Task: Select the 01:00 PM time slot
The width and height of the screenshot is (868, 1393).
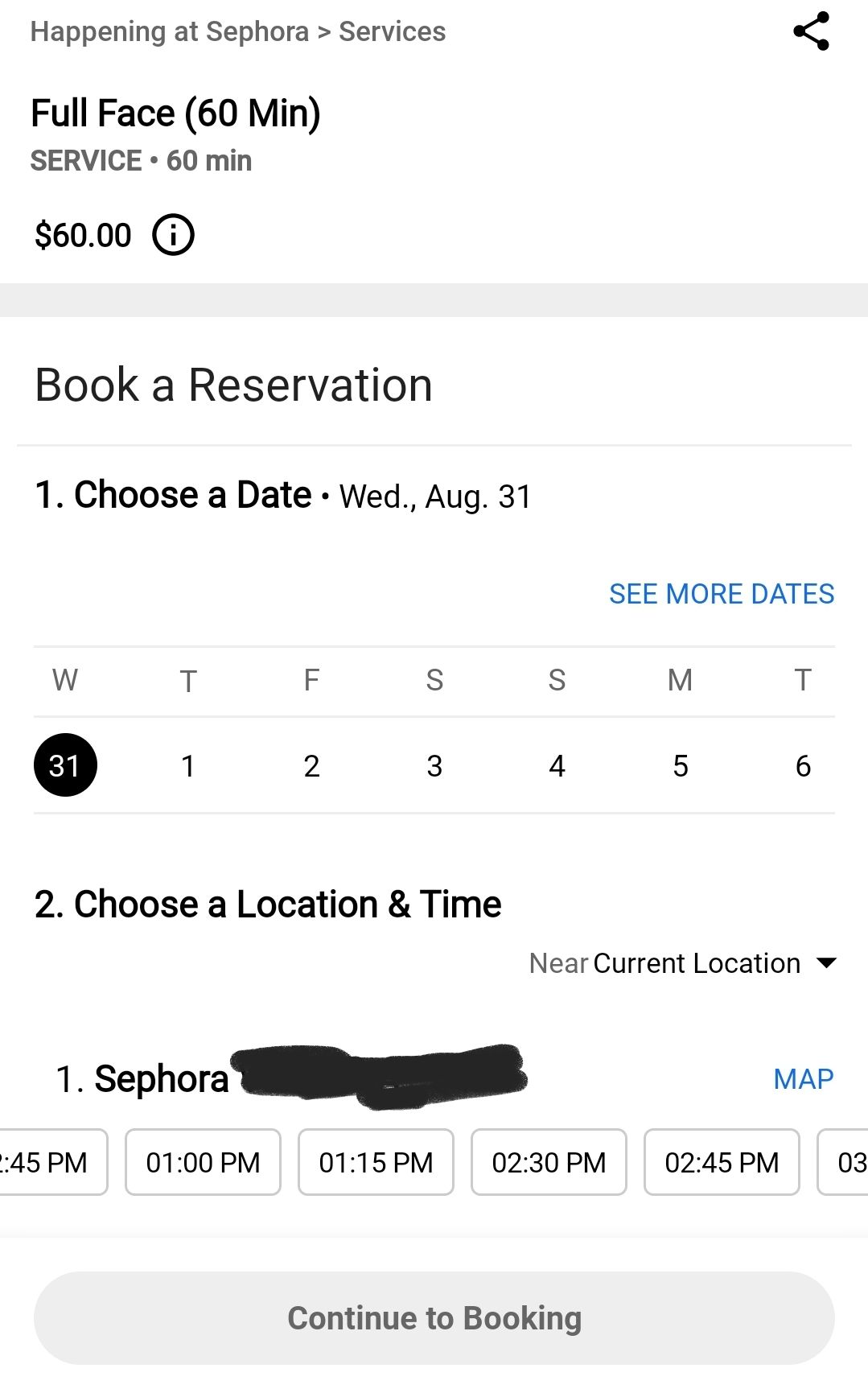Action: pyautogui.click(x=202, y=1162)
